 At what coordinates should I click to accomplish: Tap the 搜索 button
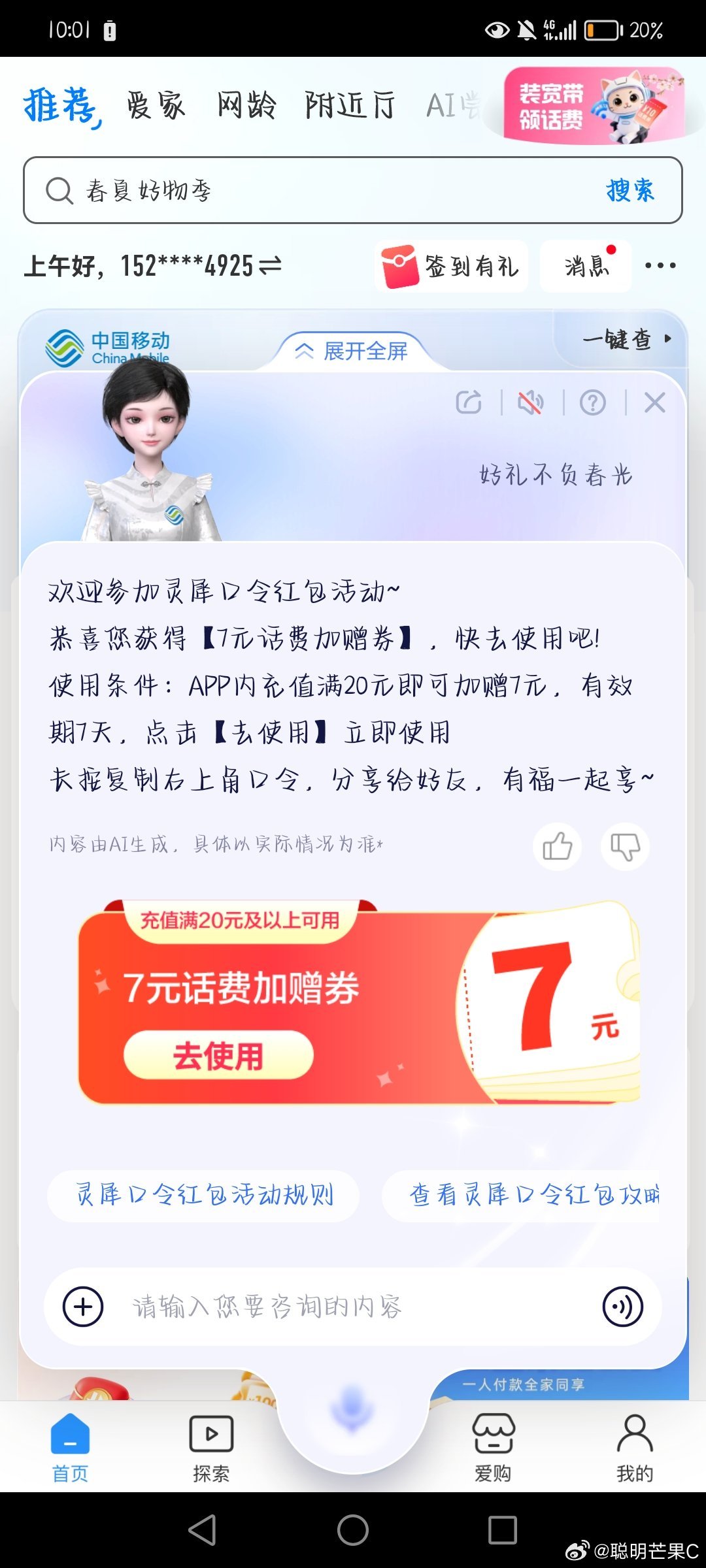630,190
